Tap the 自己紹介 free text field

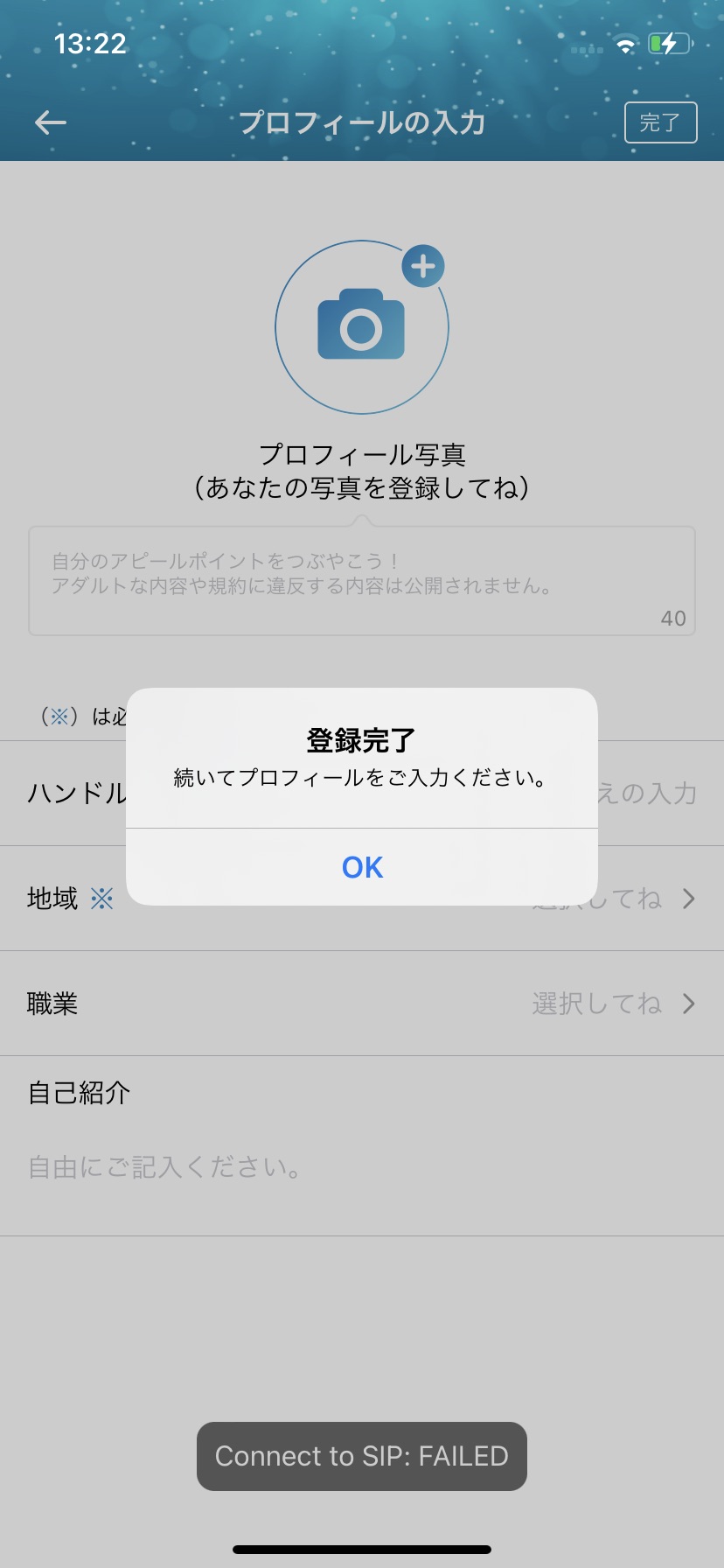coord(361,1167)
